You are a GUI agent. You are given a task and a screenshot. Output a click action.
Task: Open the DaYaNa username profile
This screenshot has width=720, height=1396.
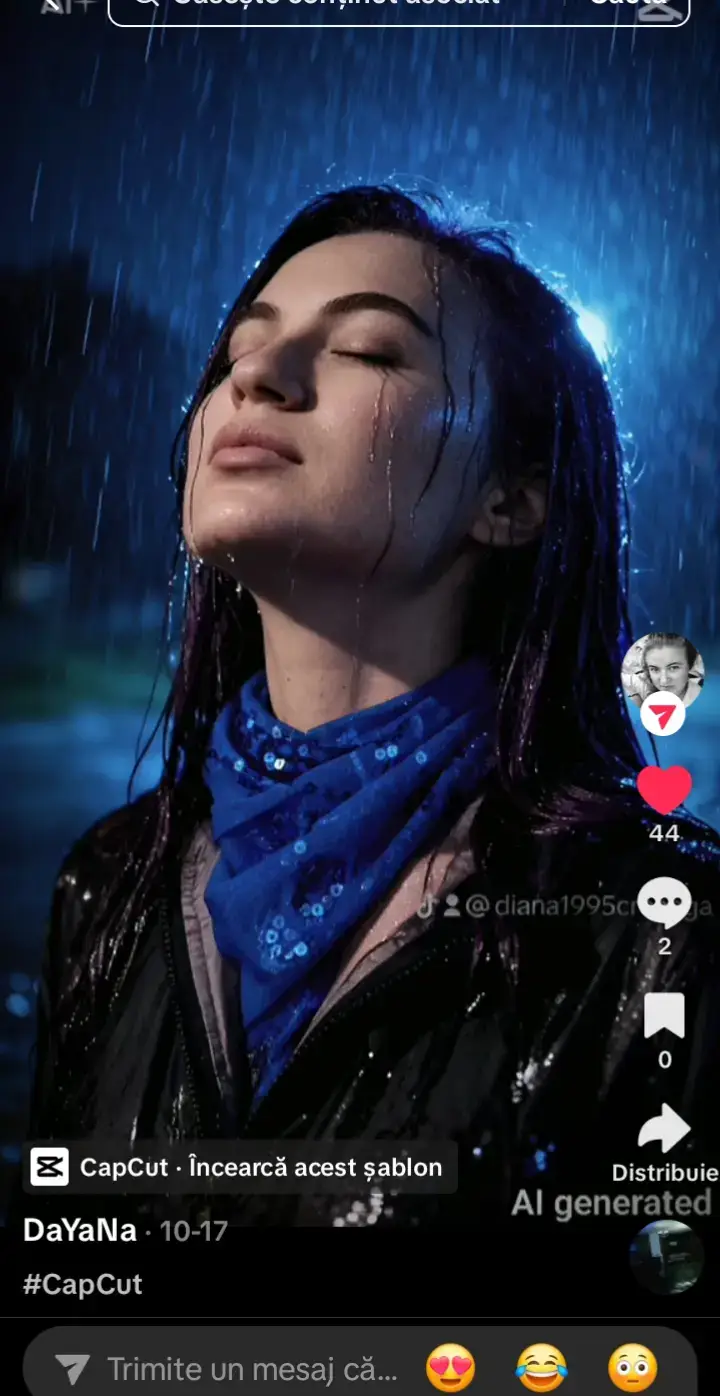tap(79, 1231)
